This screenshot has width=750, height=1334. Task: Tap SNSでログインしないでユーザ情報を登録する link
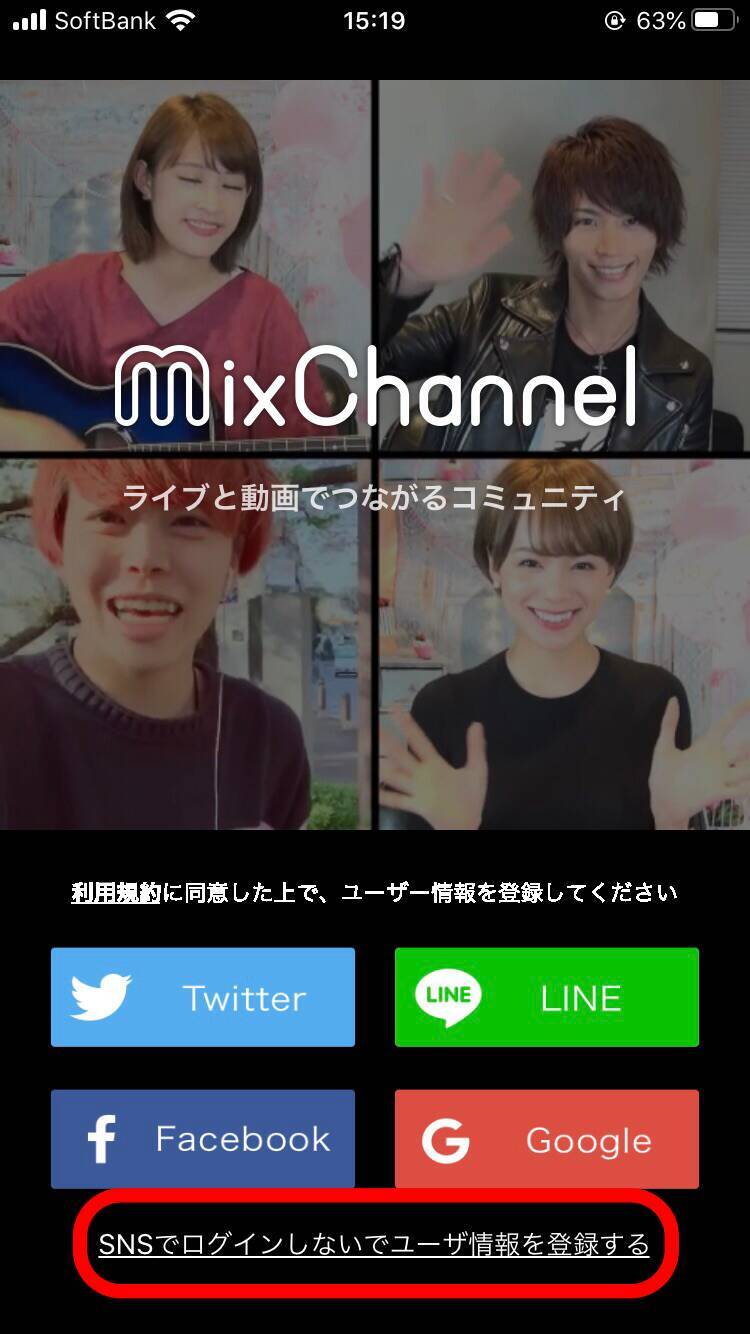[x=374, y=1244]
